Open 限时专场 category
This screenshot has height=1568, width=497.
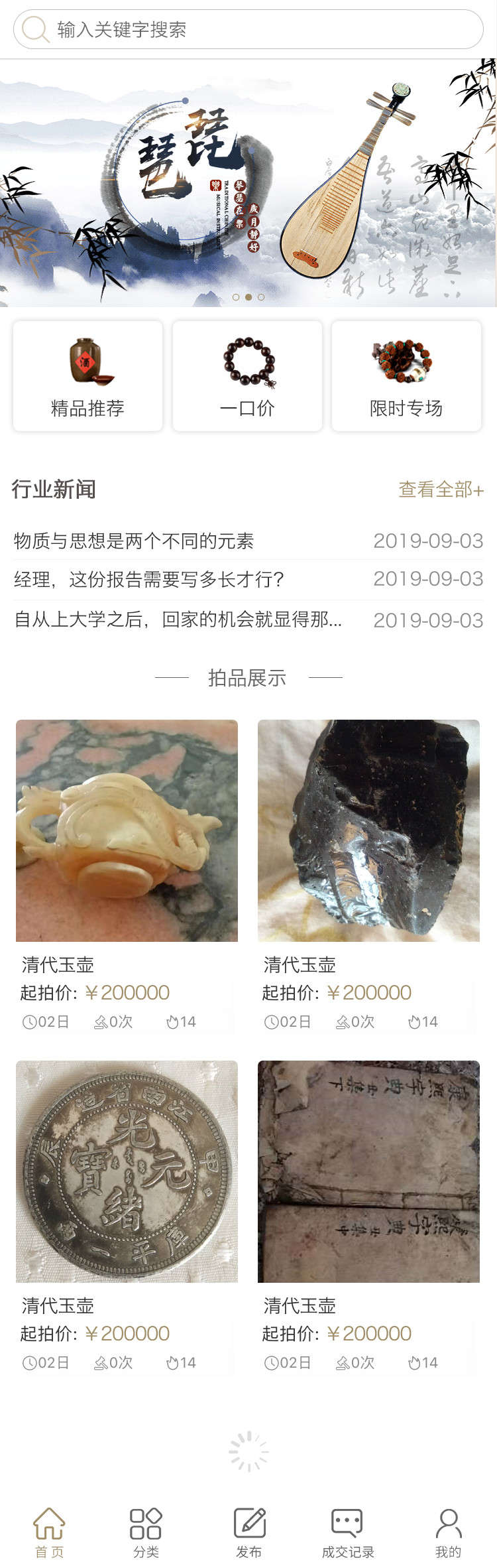(x=406, y=376)
